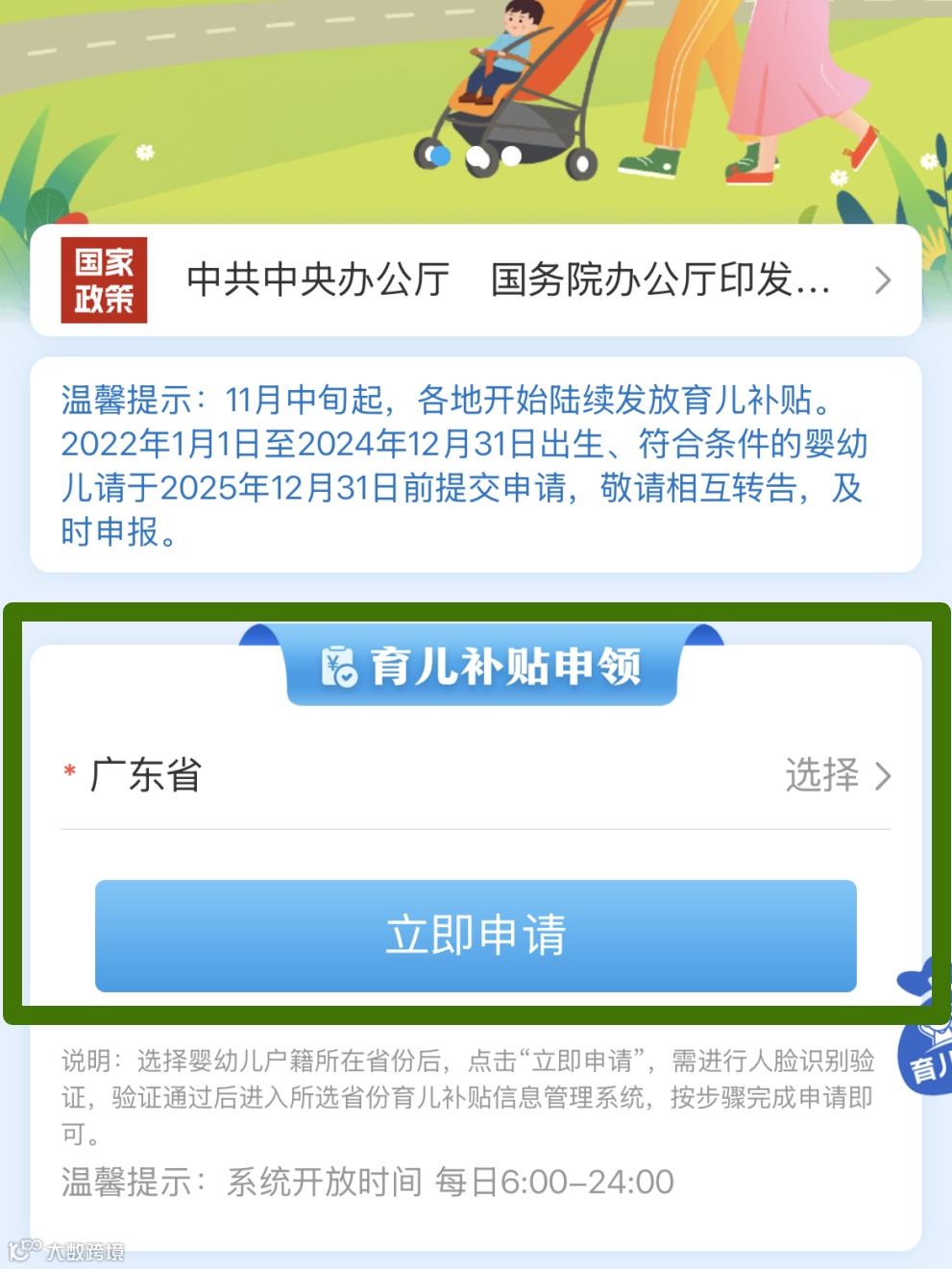Open the 选择 province selector
Screen dimensions: 952x1269
838,776
